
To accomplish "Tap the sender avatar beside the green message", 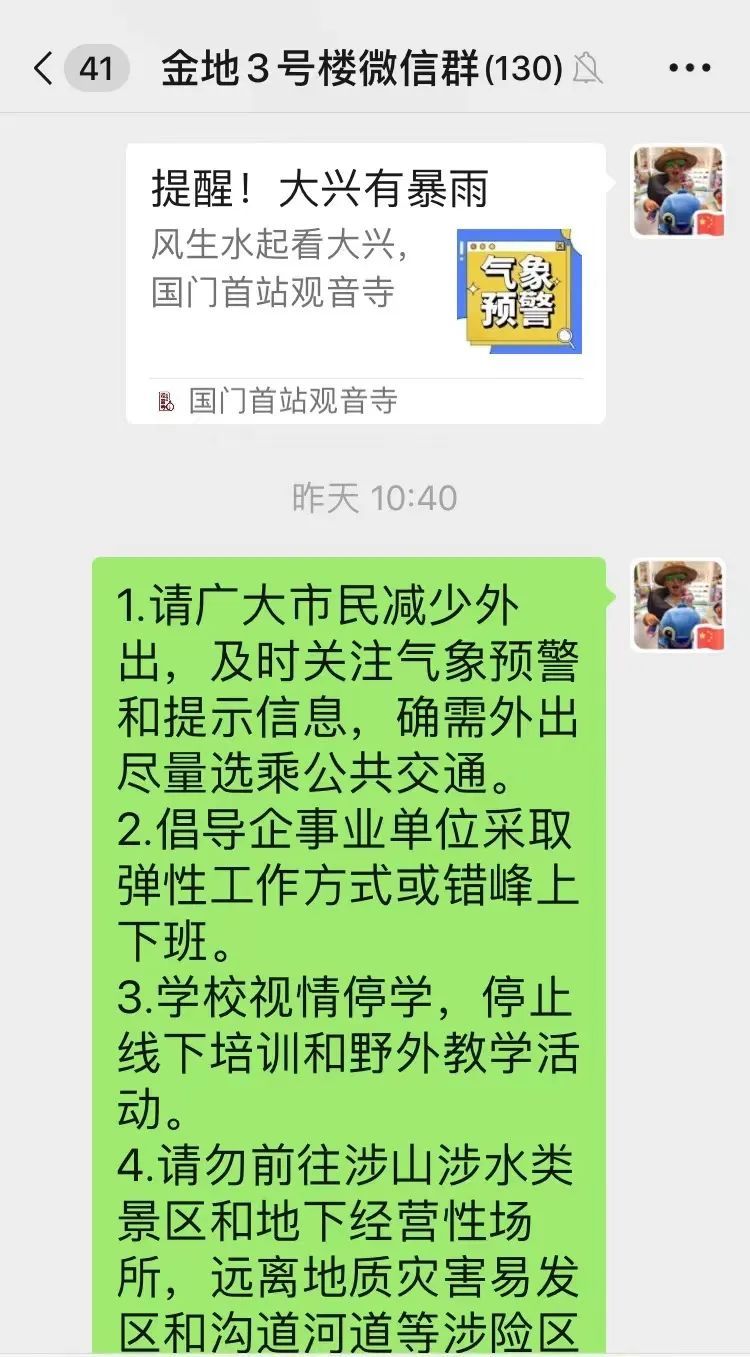I will (x=678, y=605).
